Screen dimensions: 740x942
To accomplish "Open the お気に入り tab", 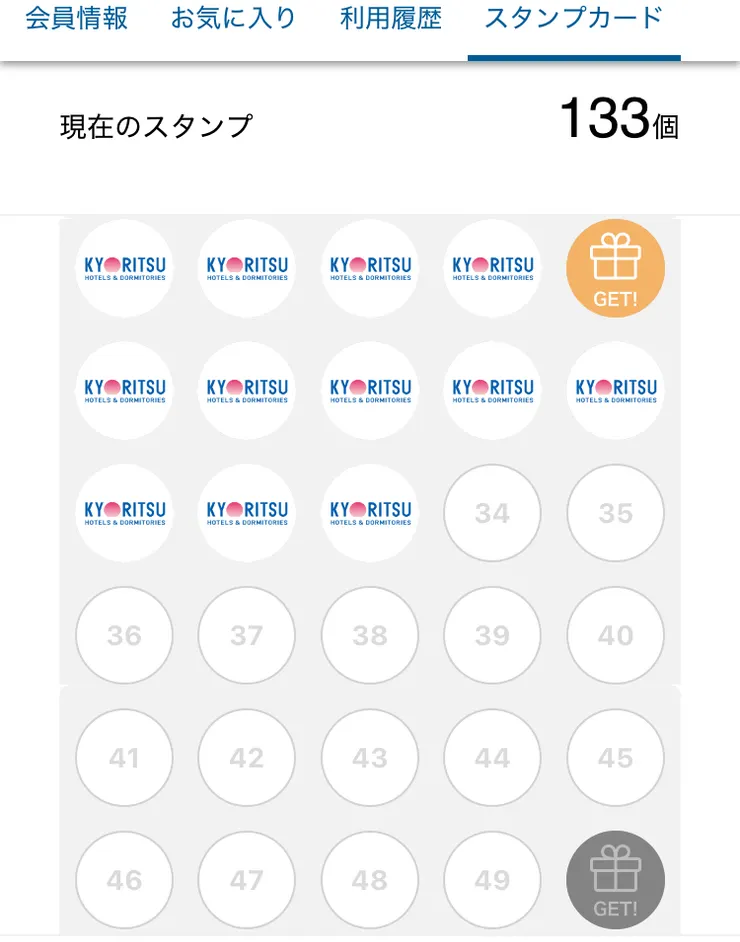I will pos(232,18).
